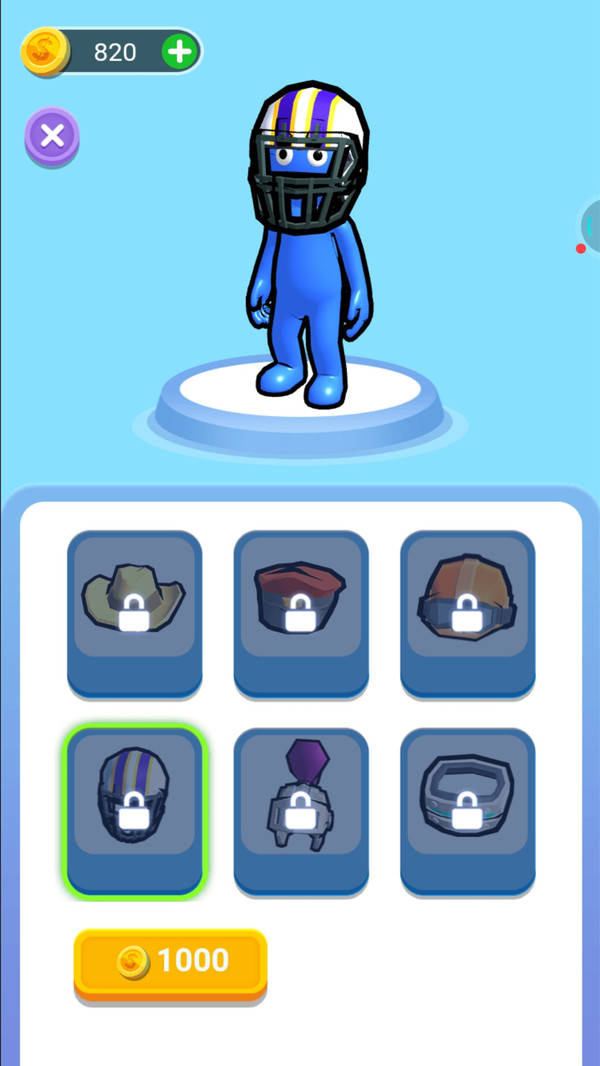Viewport: 600px width, 1066px height.
Task: Select the locked cowboy hat
Action: click(135, 612)
